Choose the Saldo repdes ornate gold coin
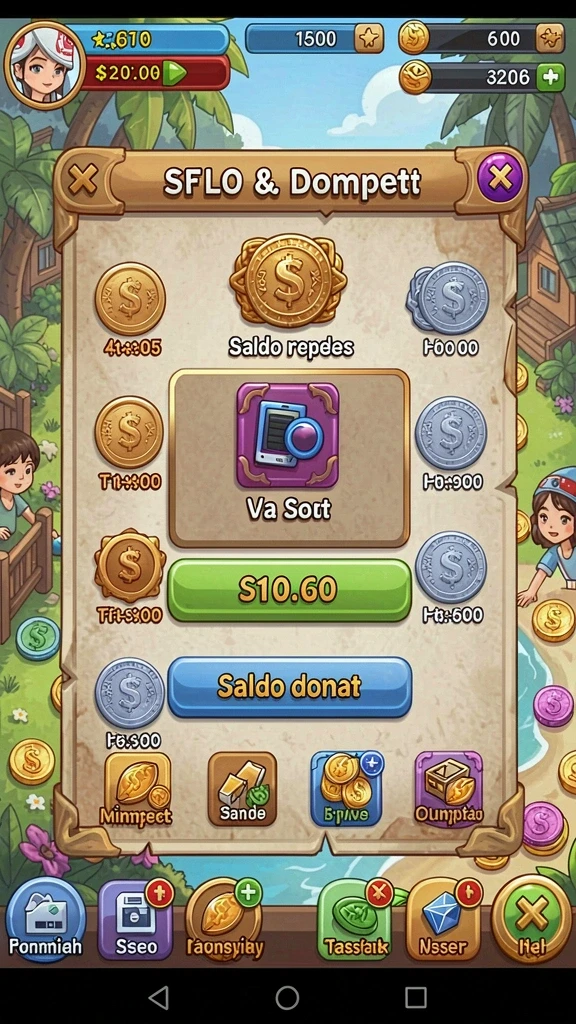The height and width of the screenshot is (1024, 576). 289,281
